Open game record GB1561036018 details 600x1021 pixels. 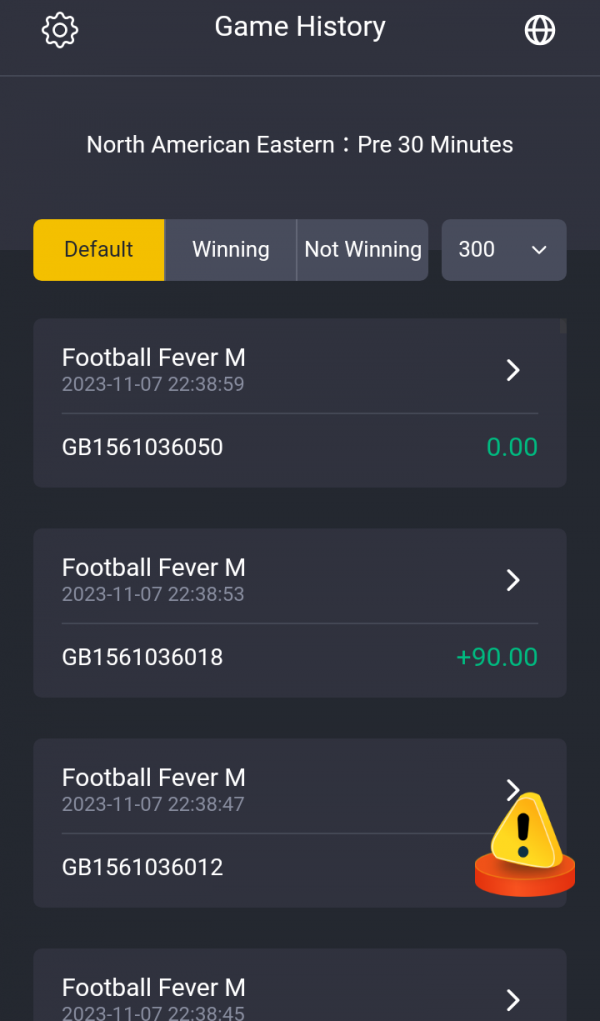coord(513,581)
